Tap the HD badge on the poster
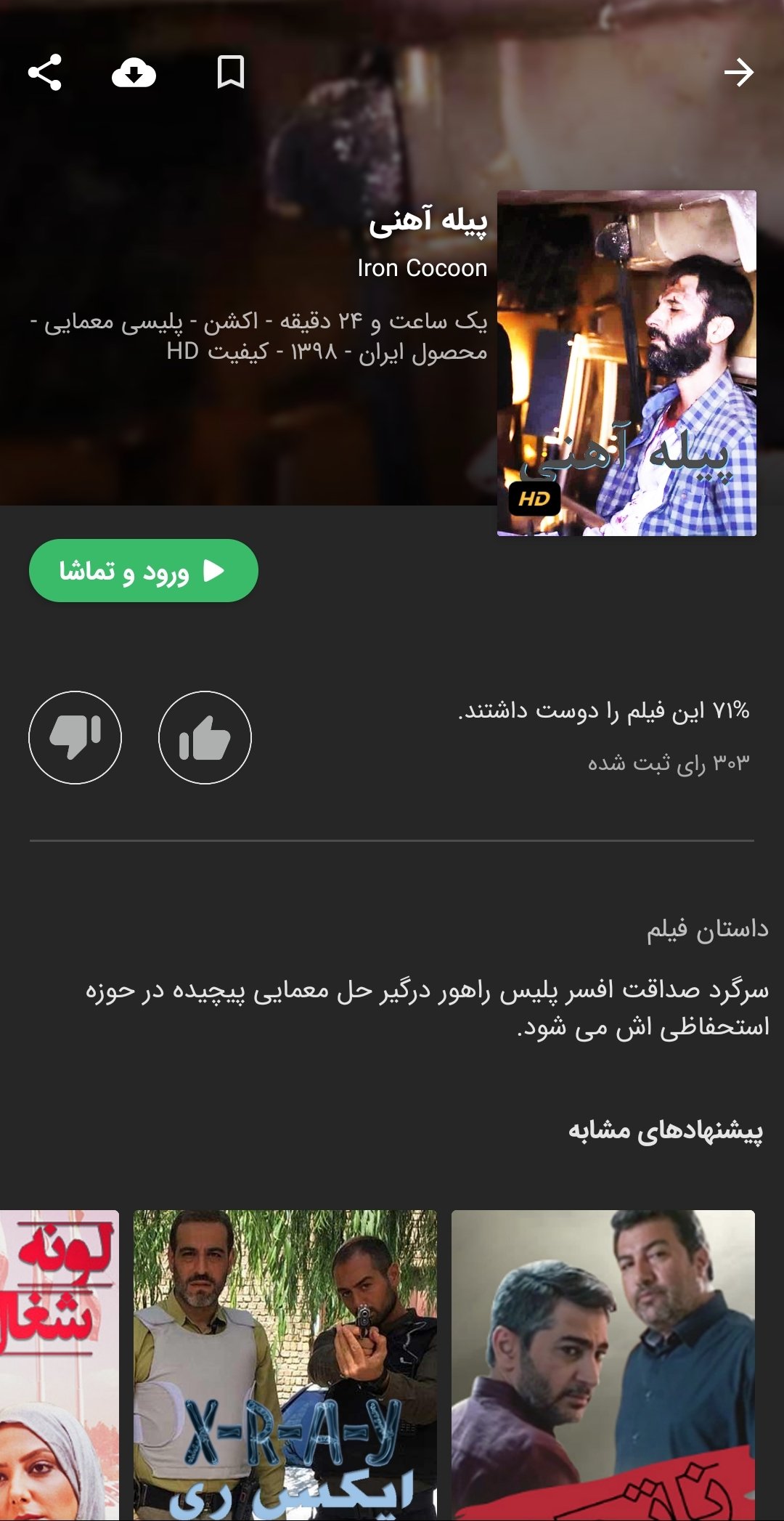784x1521 pixels. coord(535,500)
